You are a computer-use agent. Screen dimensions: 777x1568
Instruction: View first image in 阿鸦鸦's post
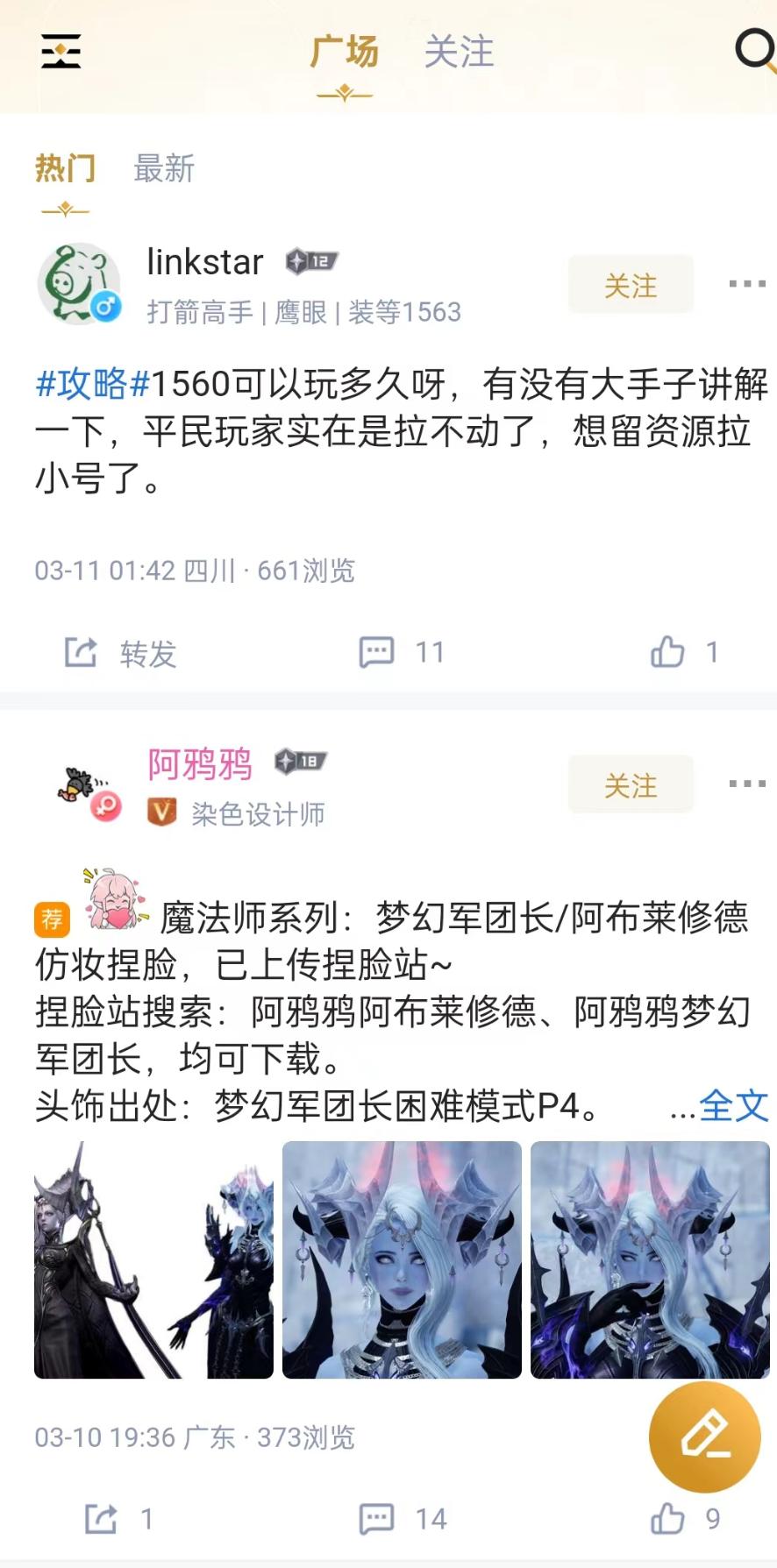(153, 1259)
